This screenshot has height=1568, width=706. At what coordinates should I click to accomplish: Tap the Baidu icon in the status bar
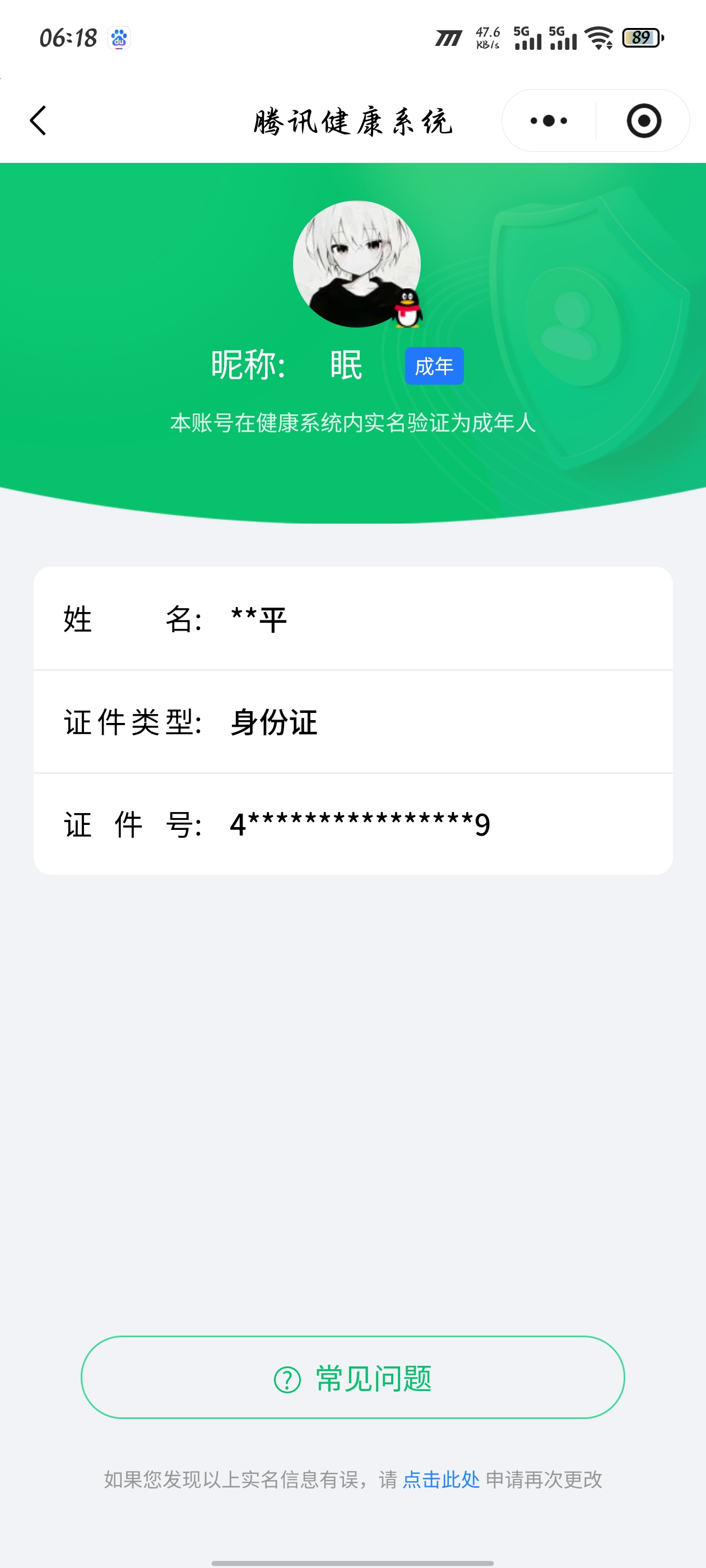click(x=119, y=38)
